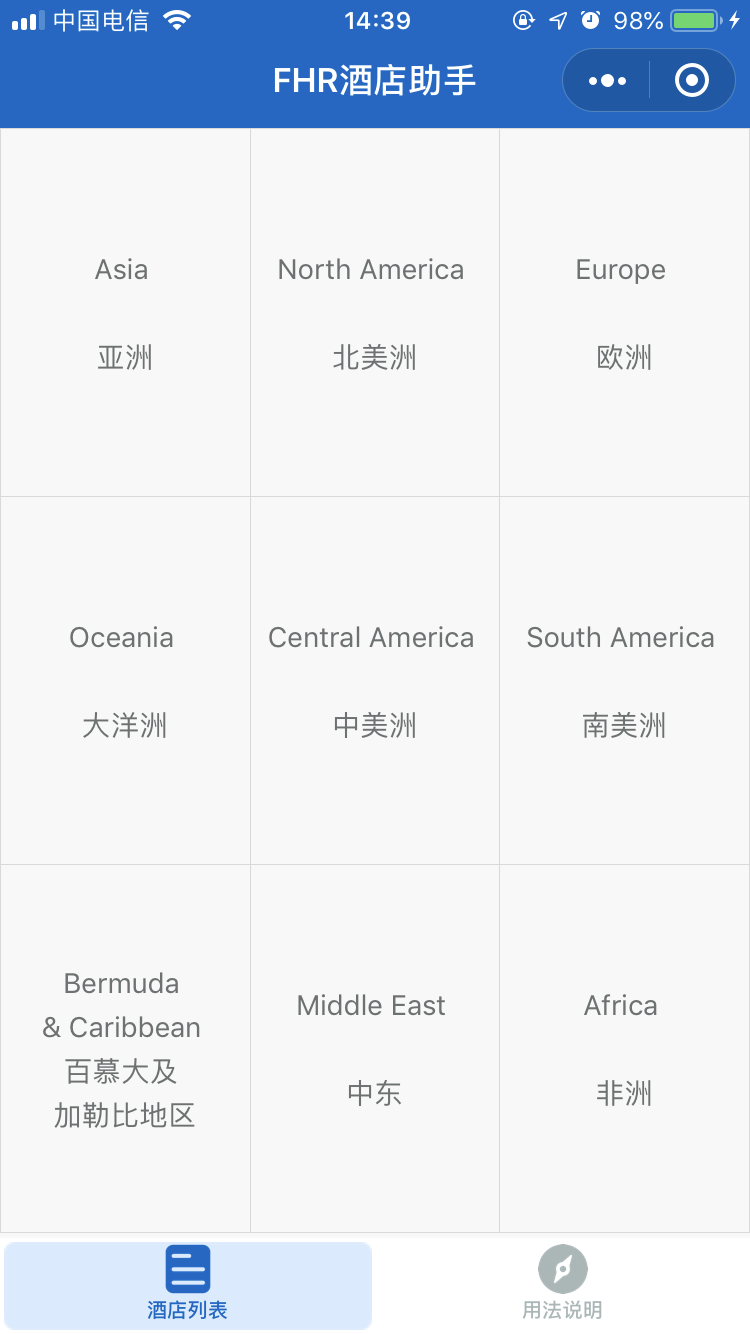The image size is (750, 1334).
Task: View South America hotels
Action: click(x=625, y=680)
